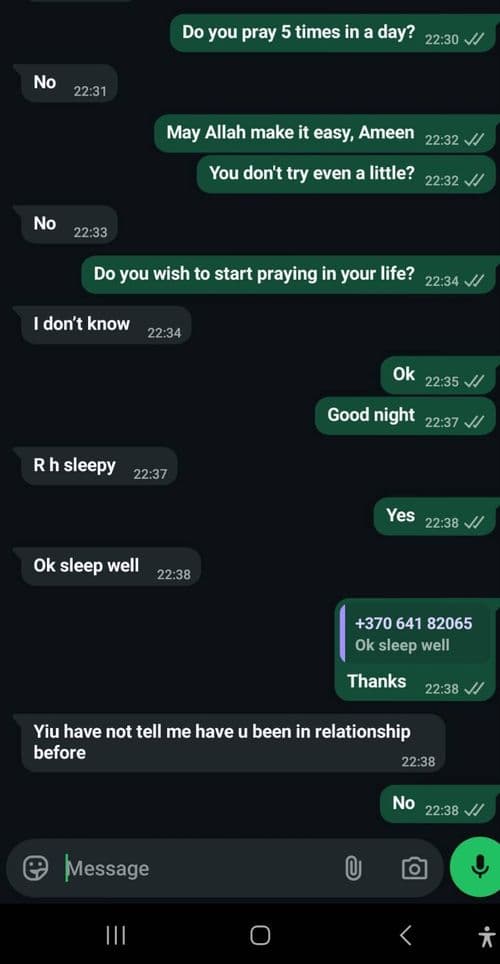The height and width of the screenshot is (964, 500).
Task: Tap the green microphone voice button
Action: (478, 867)
